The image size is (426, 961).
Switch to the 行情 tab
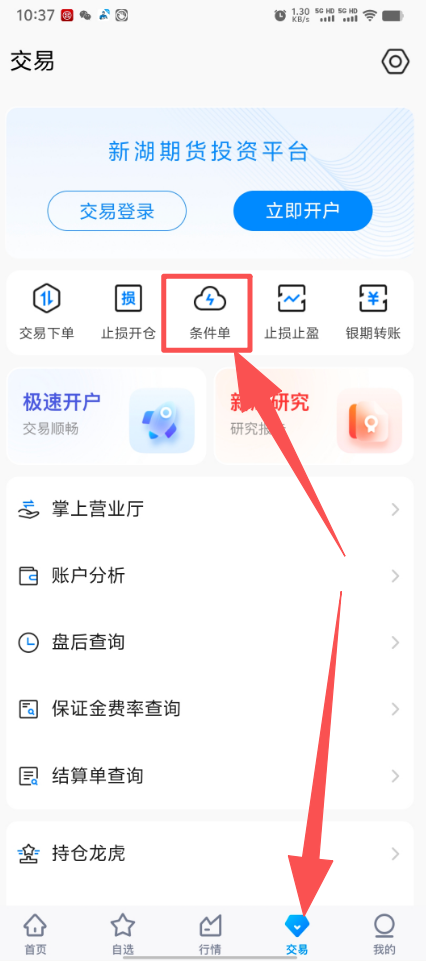(x=210, y=935)
